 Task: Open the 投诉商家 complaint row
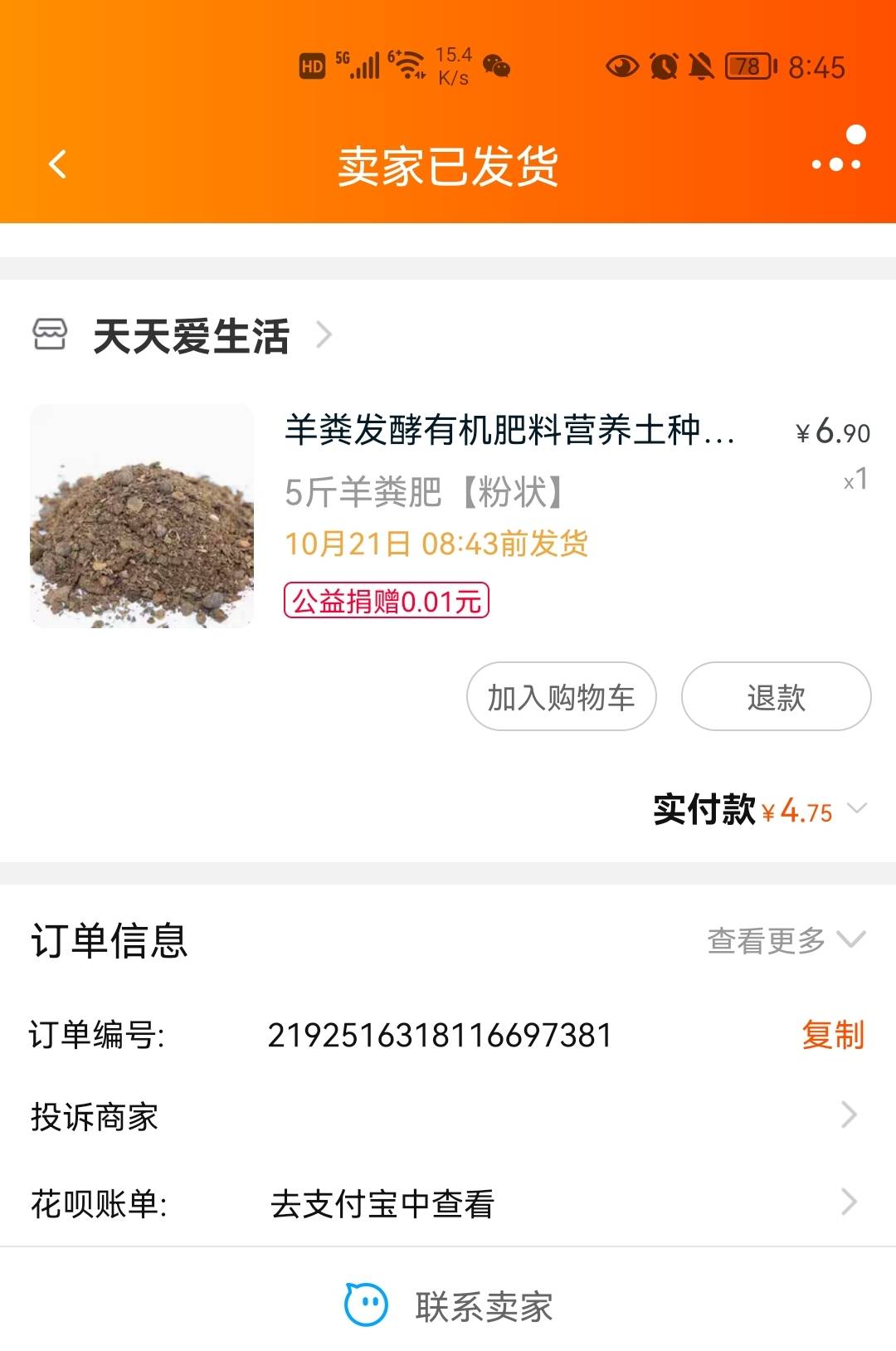pyautogui.click(x=448, y=1116)
